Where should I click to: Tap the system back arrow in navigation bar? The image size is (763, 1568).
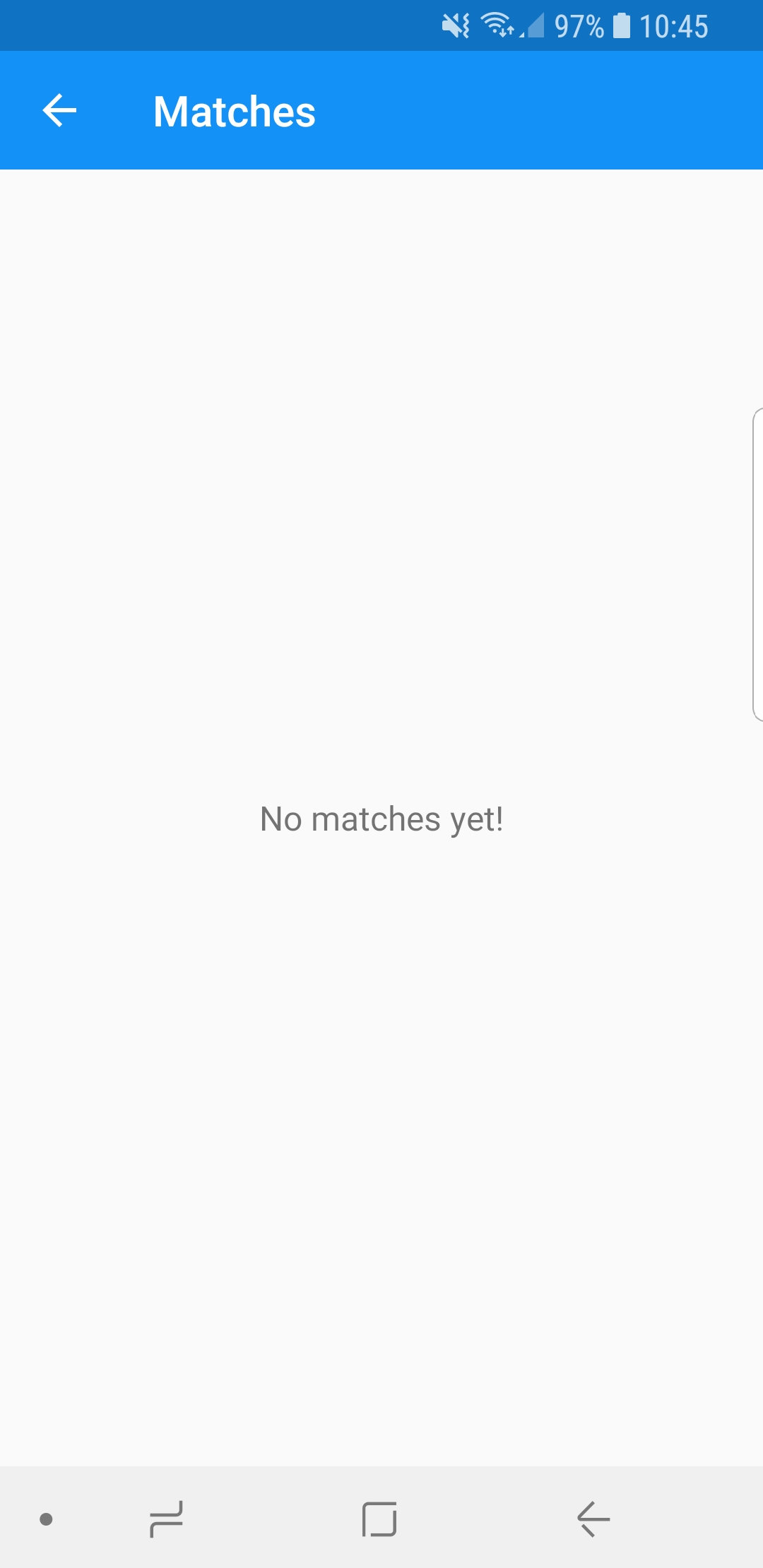[x=593, y=1519]
